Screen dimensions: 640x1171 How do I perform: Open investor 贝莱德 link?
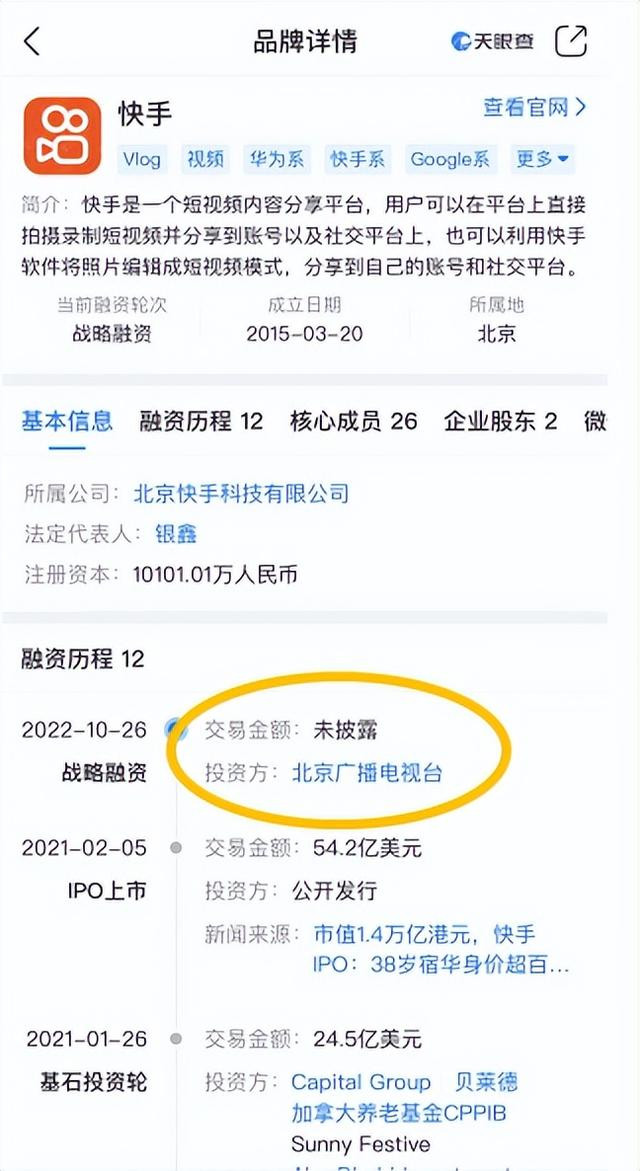[485, 1082]
